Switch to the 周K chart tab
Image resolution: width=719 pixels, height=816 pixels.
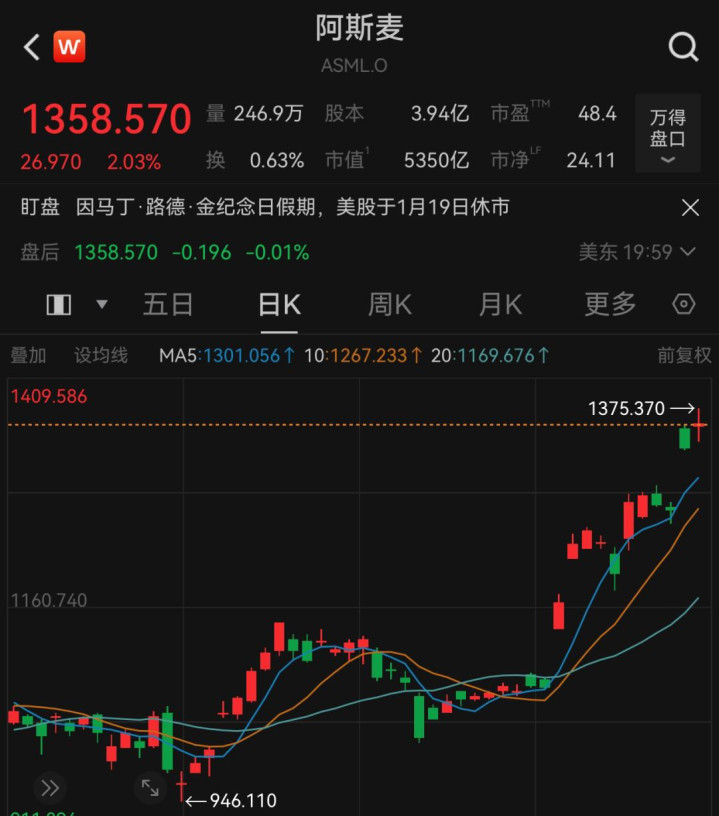(x=389, y=304)
